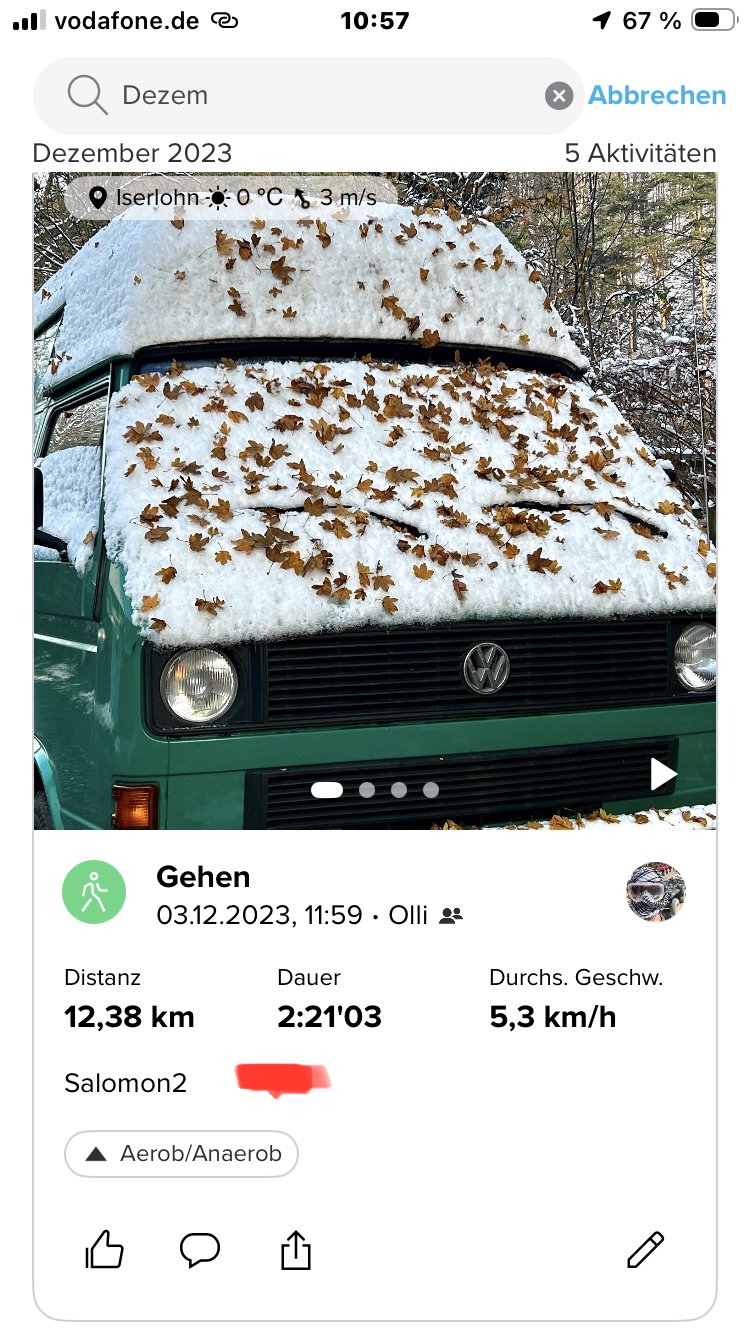Clear the search text with the X
The image size is (750, 1334).
click(x=558, y=96)
